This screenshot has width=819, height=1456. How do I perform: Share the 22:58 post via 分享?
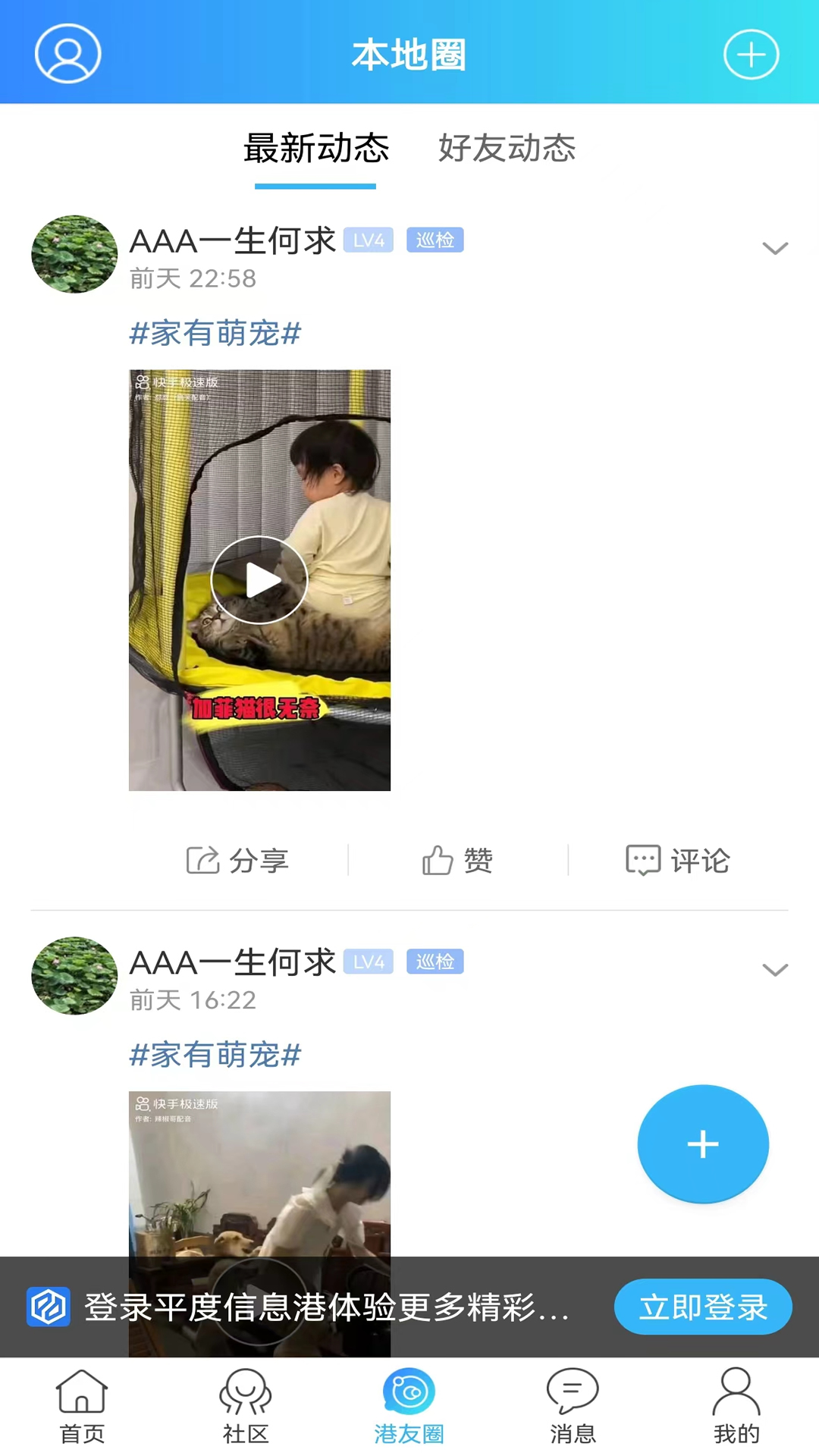click(x=238, y=861)
